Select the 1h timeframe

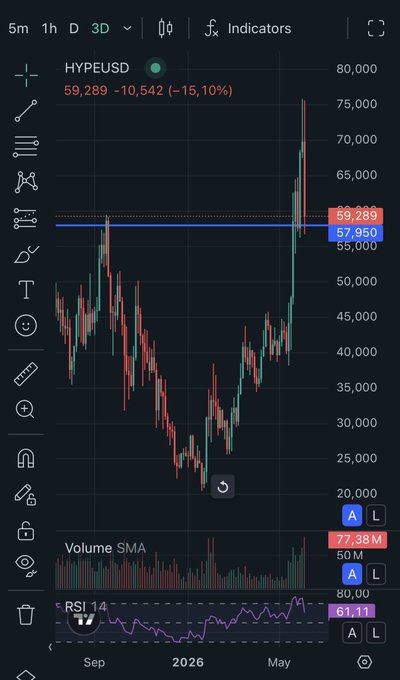[x=49, y=29]
